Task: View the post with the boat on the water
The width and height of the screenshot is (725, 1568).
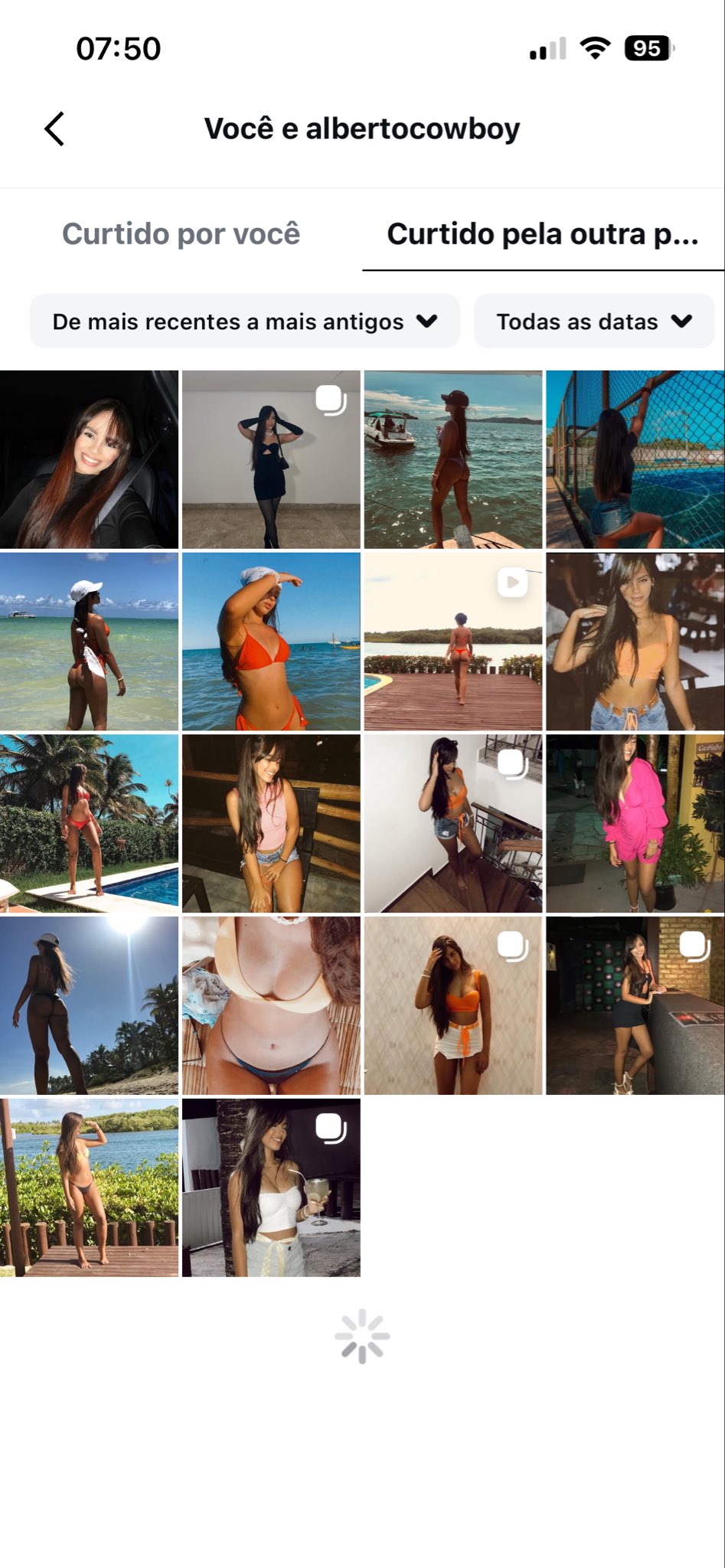Action: (x=453, y=459)
